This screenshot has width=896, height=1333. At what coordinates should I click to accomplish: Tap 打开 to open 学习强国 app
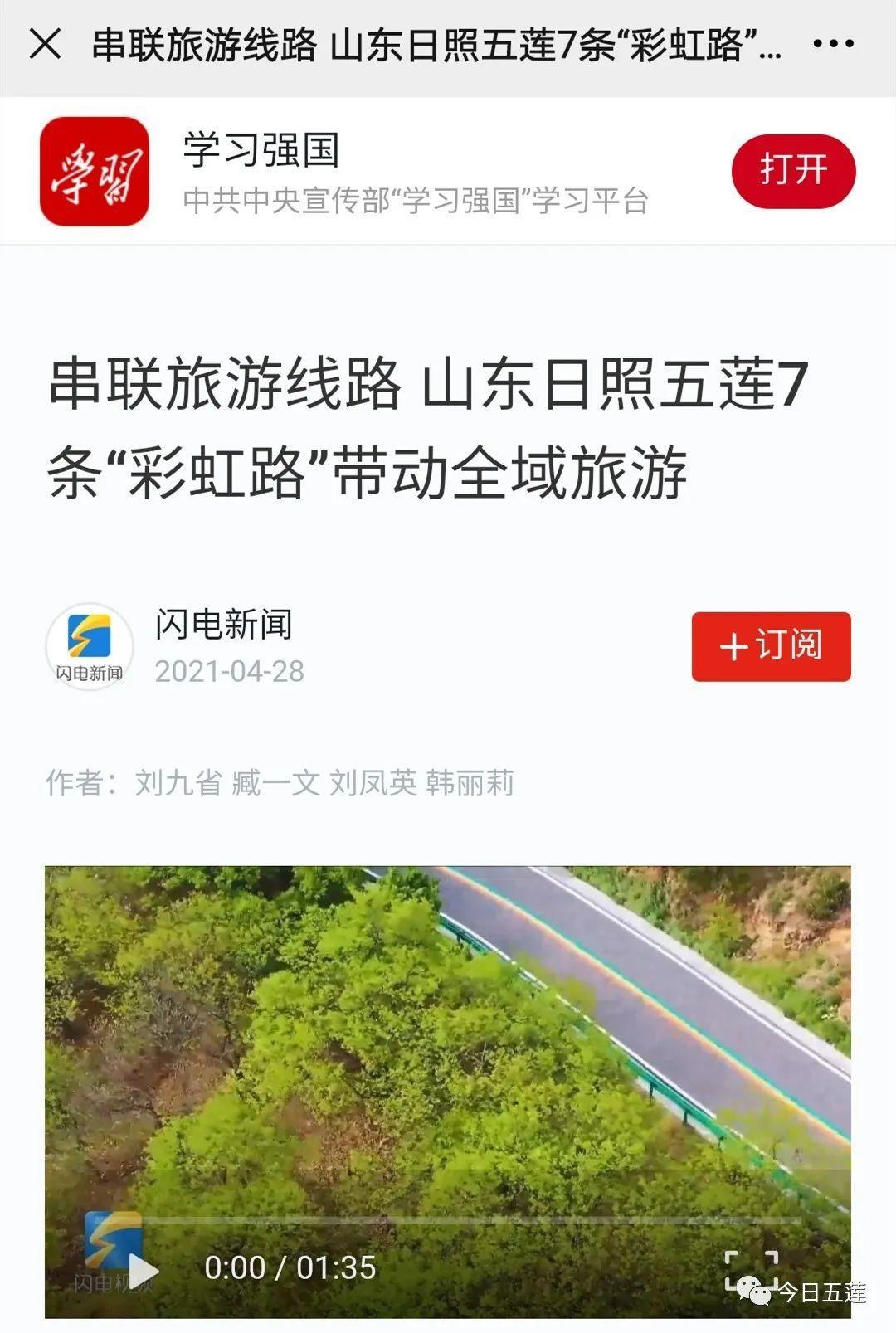tap(793, 170)
